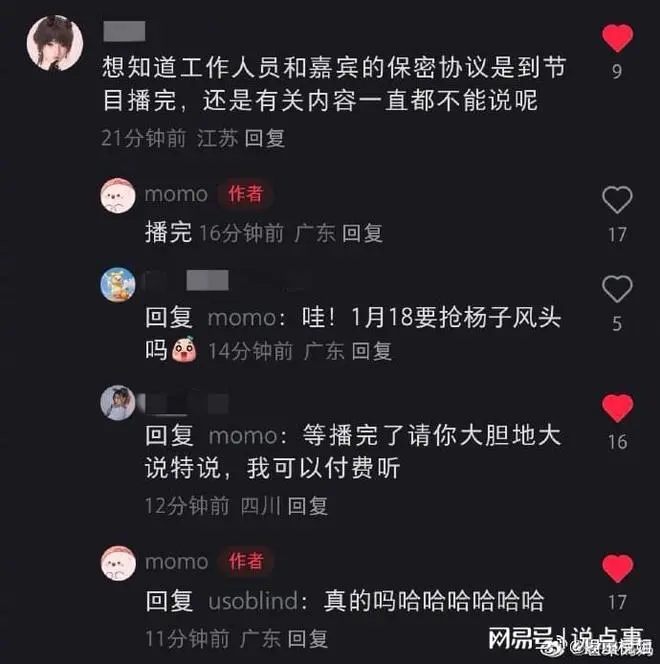Open the top commenter's profile avatar
The height and width of the screenshot is (664, 660).
tap(55, 42)
